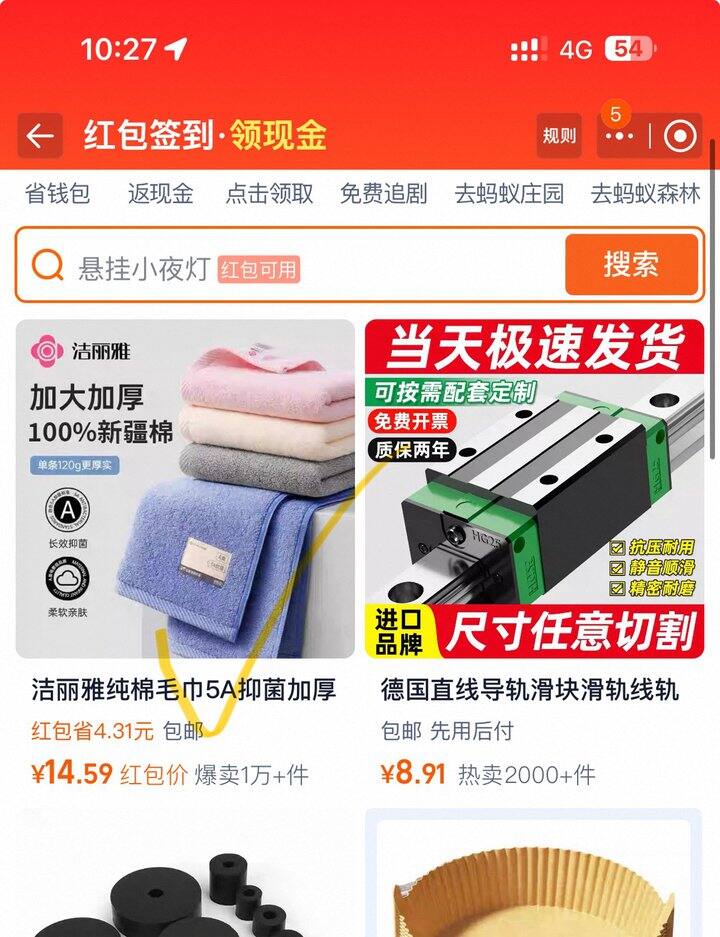The width and height of the screenshot is (720, 937).
Task: Switch to the 返现金 tab
Action: click(x=160, y=194)
